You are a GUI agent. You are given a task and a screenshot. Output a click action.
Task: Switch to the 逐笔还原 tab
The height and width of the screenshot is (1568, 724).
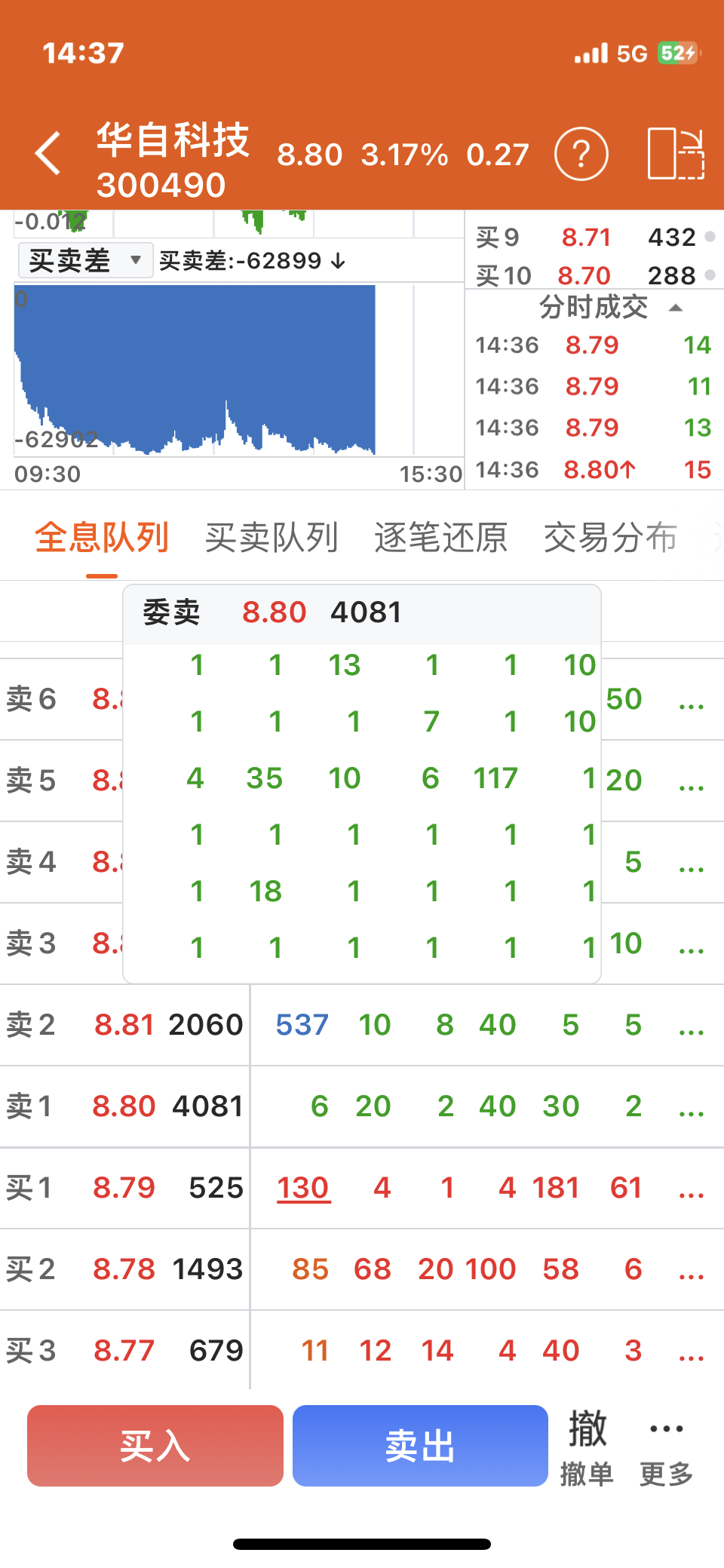[441, 538]
